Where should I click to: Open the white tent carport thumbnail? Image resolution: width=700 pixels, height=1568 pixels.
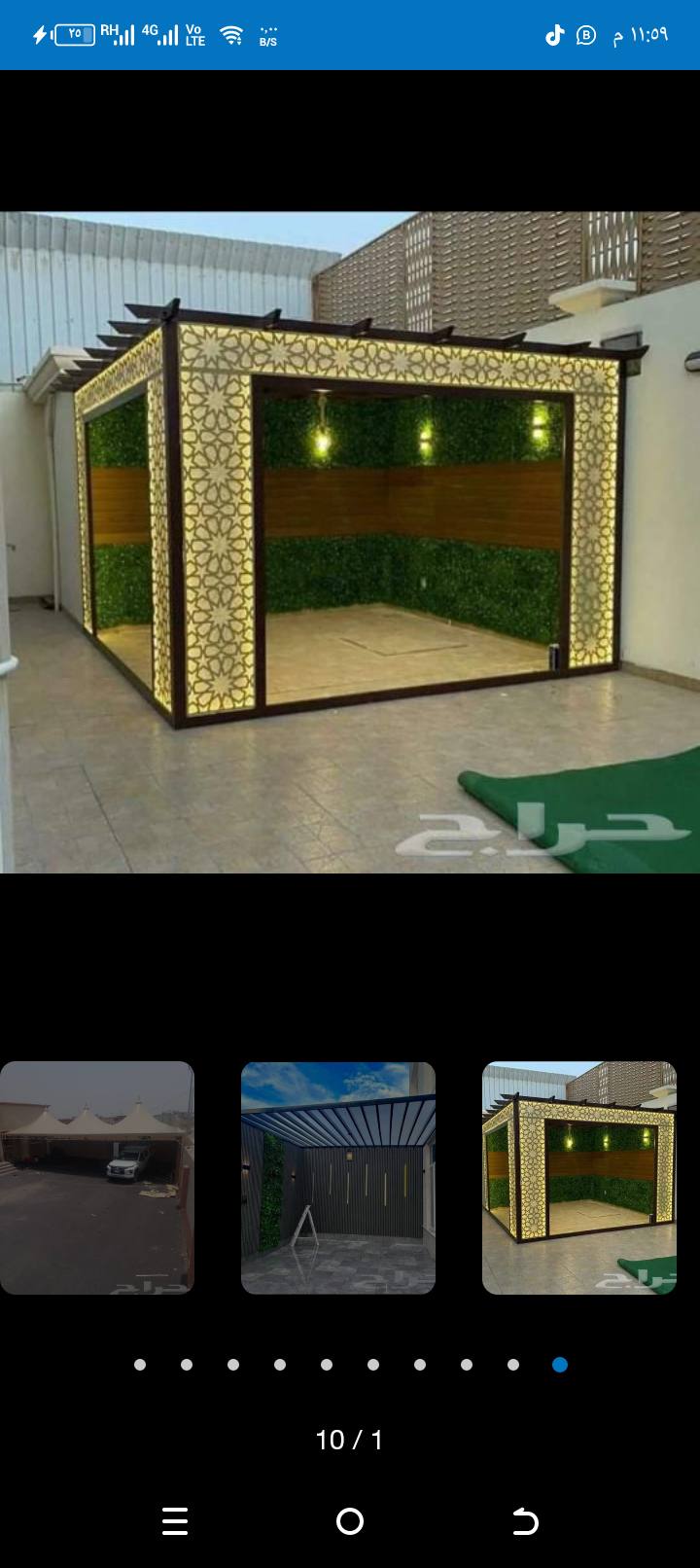click(96, 1177)
